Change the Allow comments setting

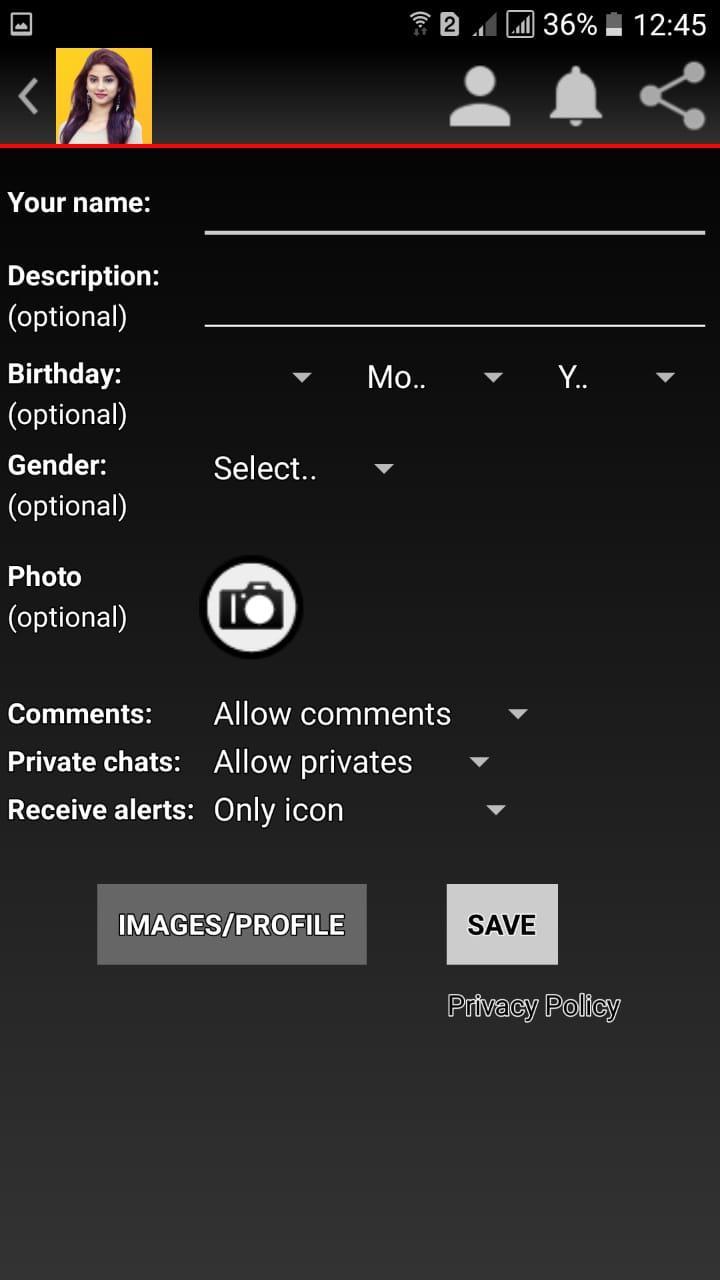click(x=368, y=714)
